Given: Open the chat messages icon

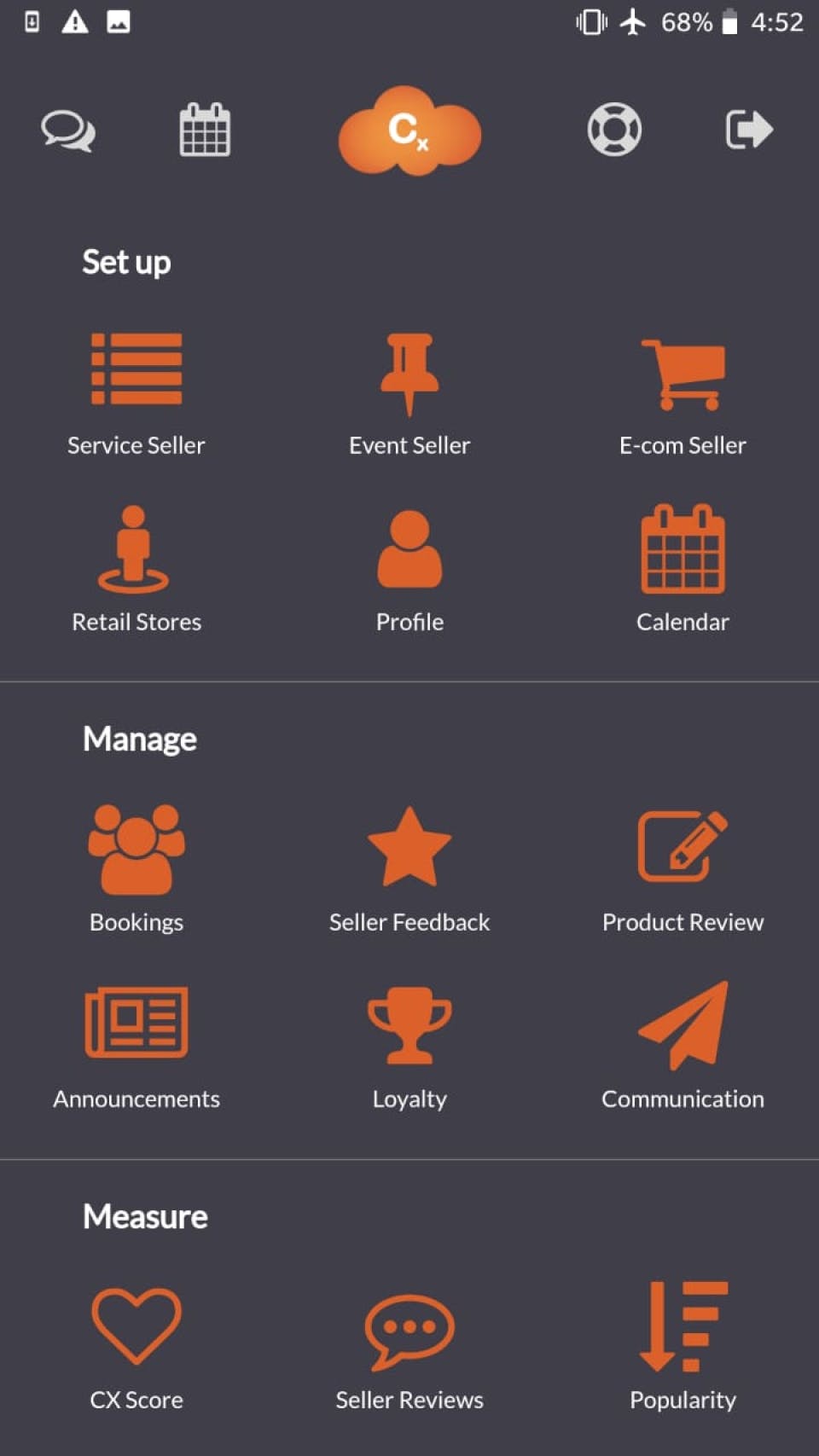Looking at the screenshot, I should (x=68, y=131).
